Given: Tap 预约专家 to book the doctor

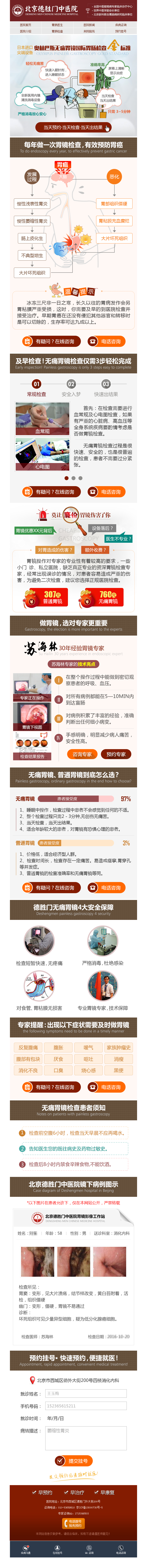Looking at the screenshot, I should [x=115, y=754].
